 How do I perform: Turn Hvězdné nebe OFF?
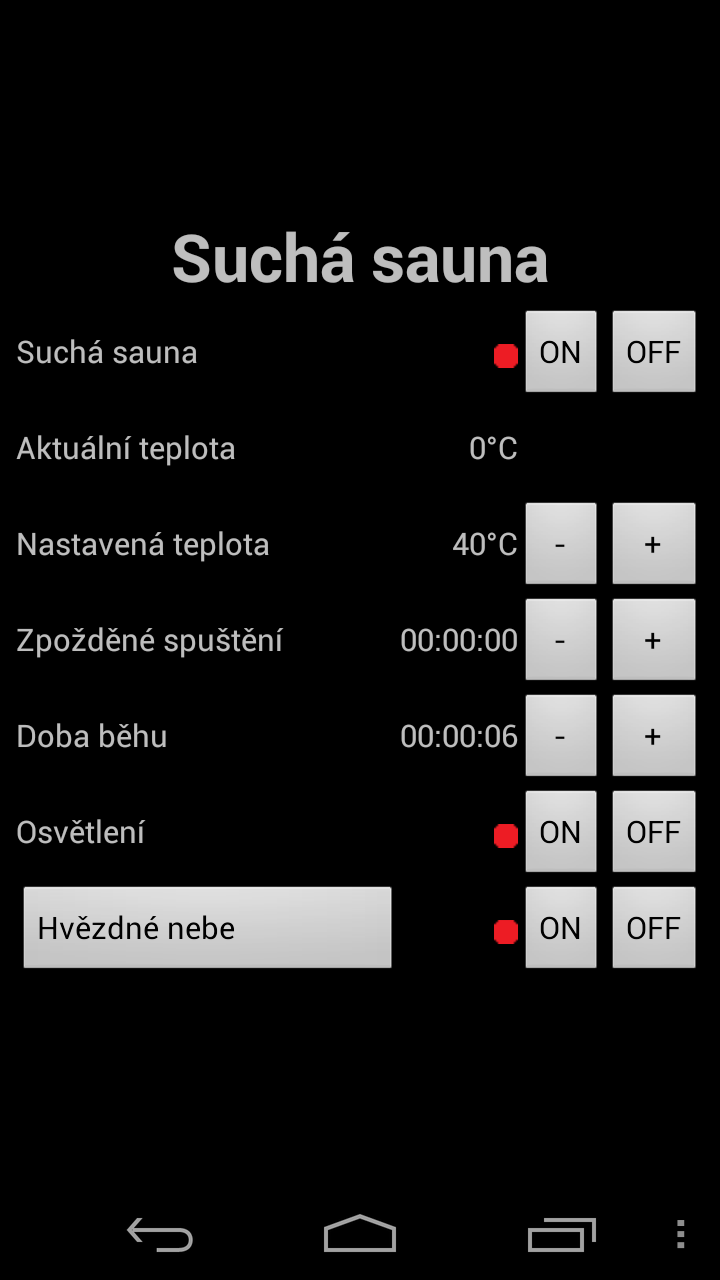653,927
